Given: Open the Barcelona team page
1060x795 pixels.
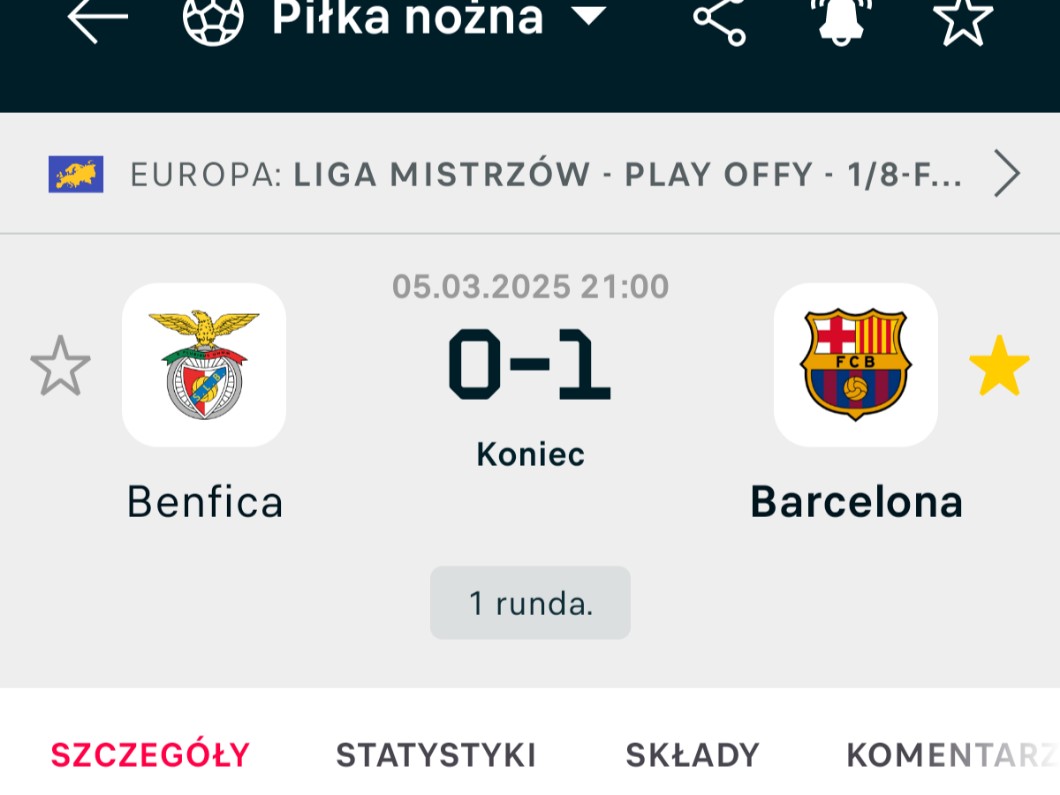Looking at the screenshot, I should click(x=855, y=366).
